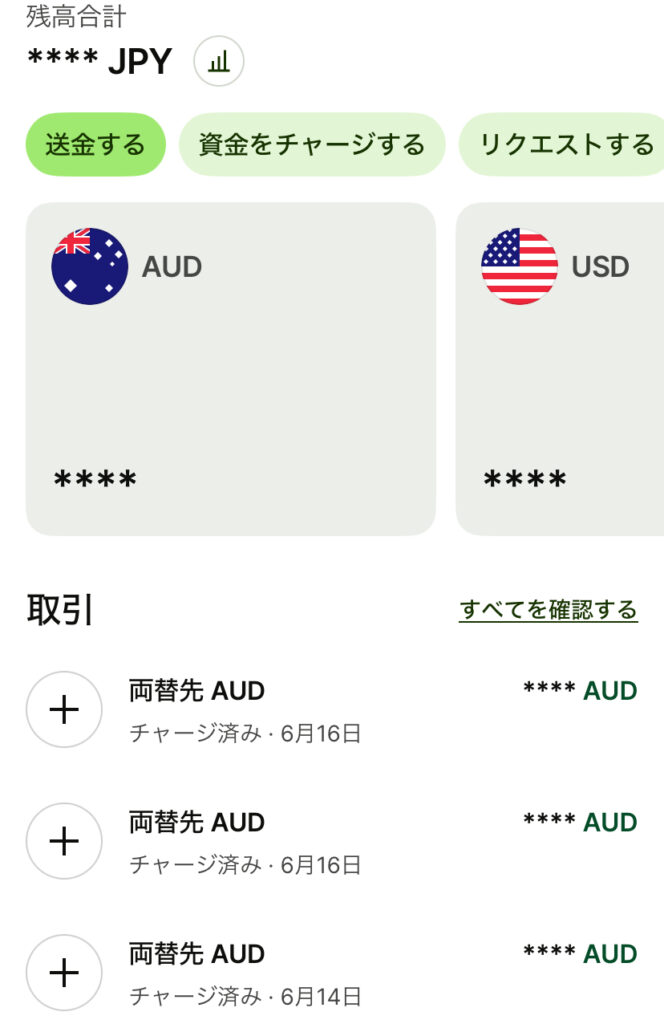Open the balance chart icon next to JPY
Screen dimensions: 664x1024
click(x=219, y=62)
